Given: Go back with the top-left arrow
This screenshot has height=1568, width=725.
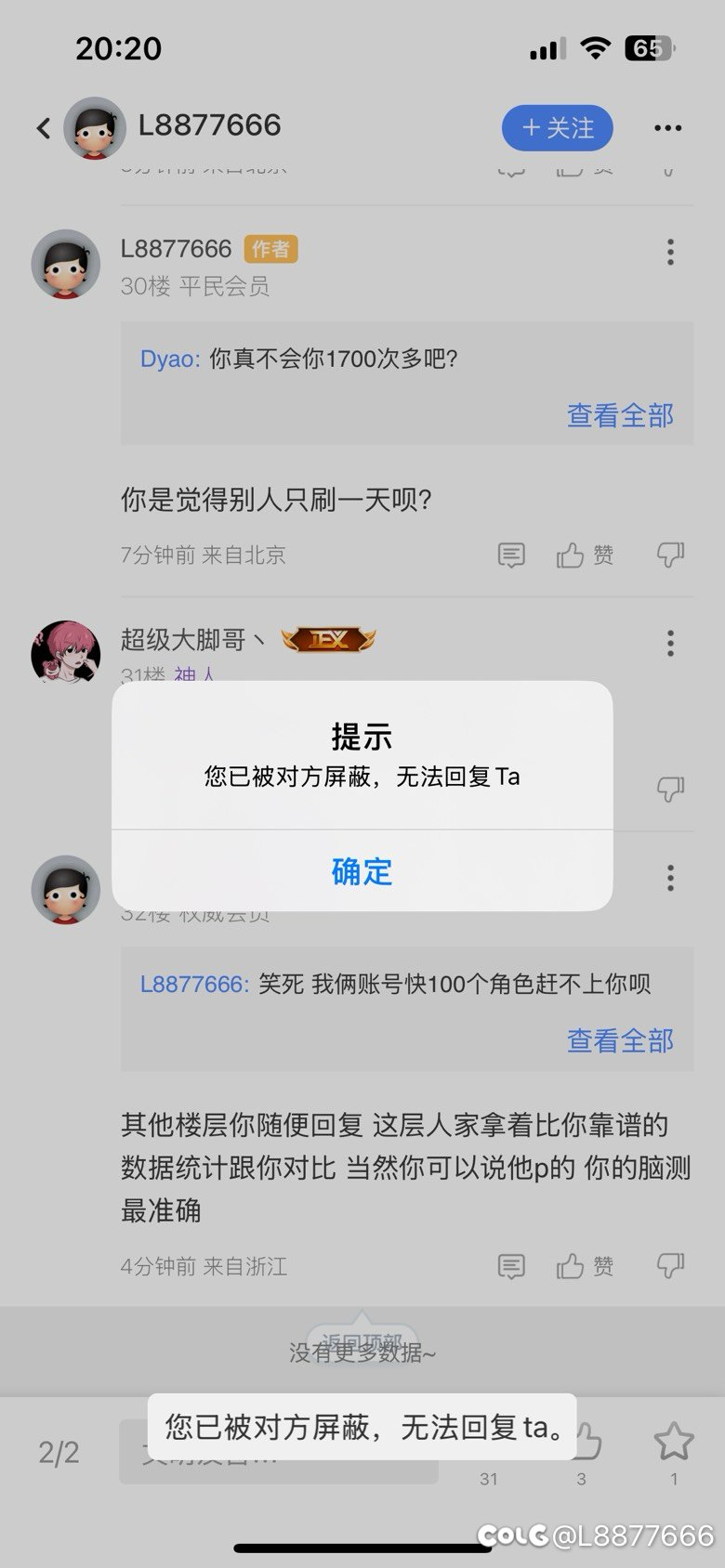Looking at the screenshot, I should point(43,128).
